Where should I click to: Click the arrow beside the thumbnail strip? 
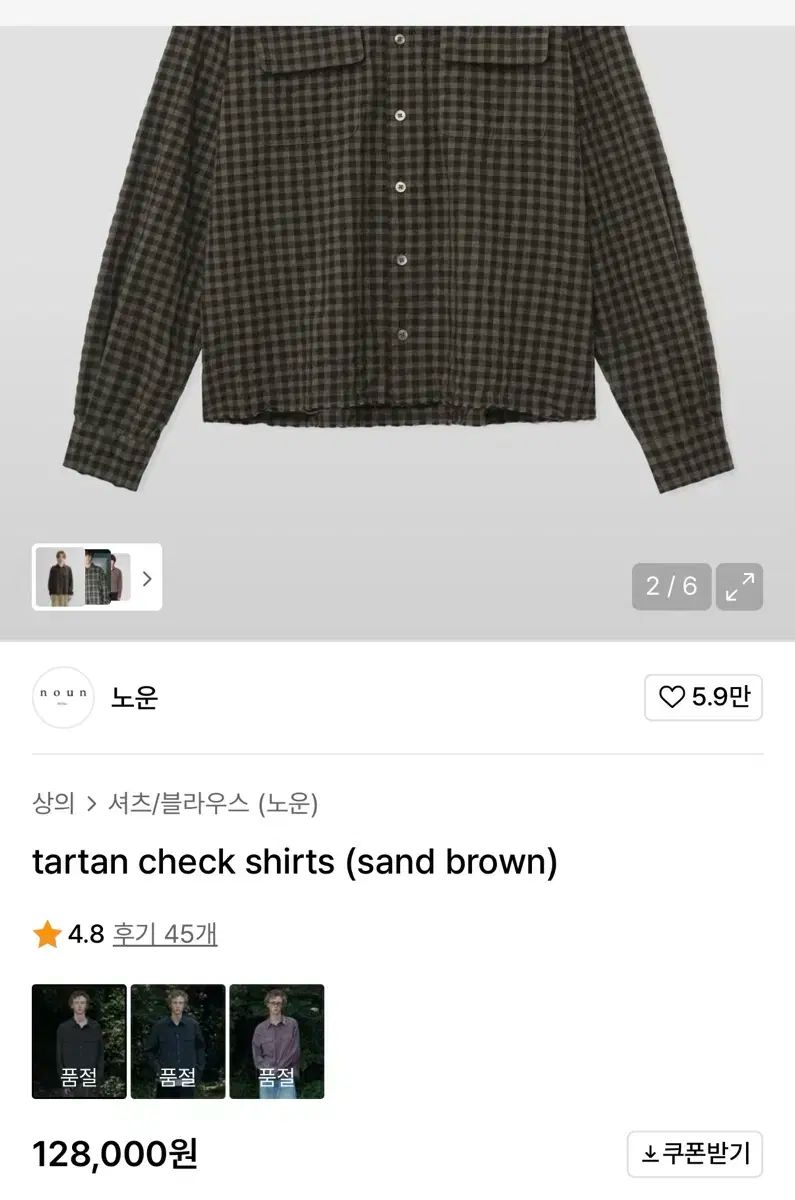click(146, 578)
